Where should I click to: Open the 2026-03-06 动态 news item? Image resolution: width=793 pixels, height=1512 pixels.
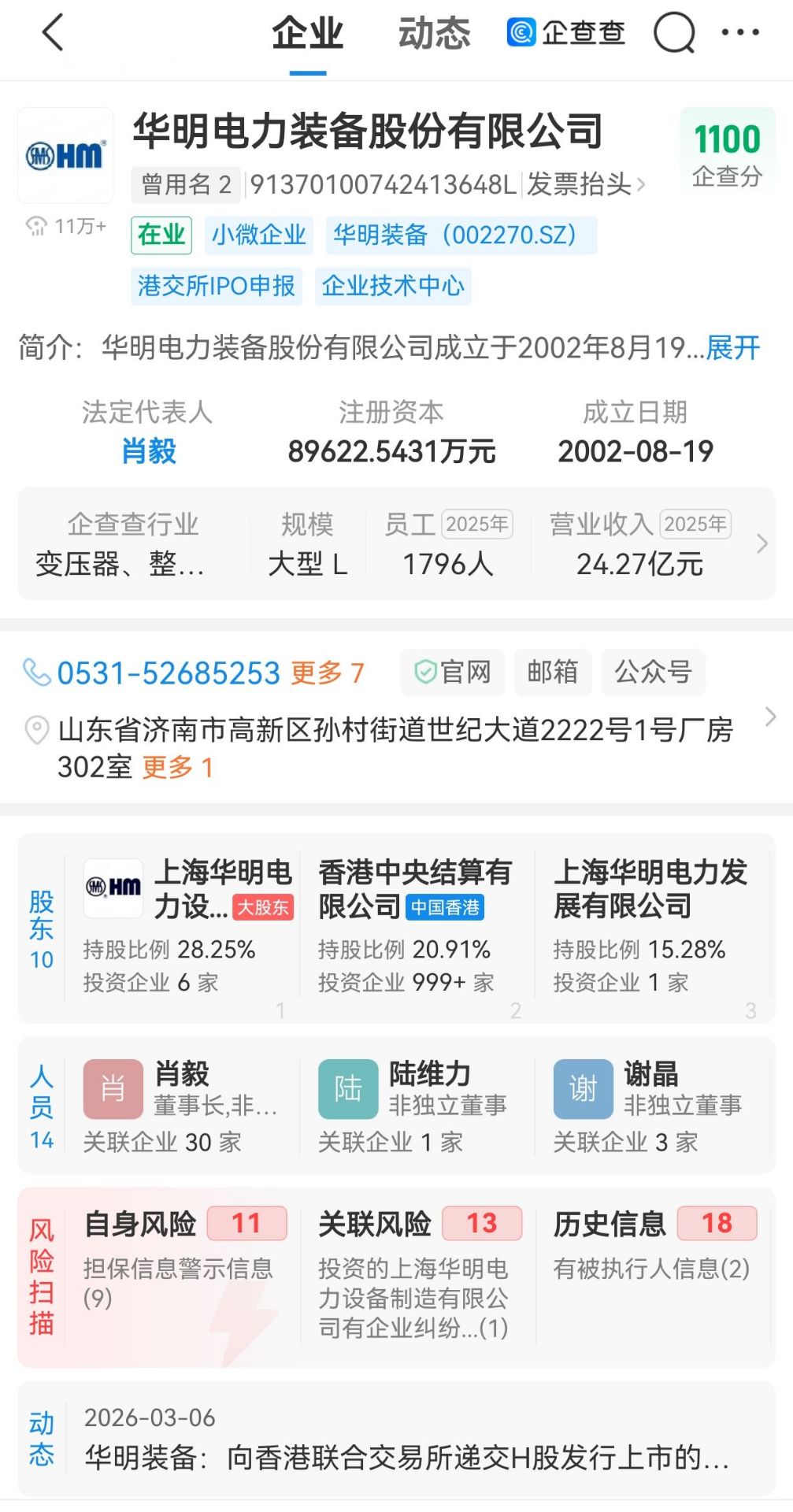click(406, 1440)
